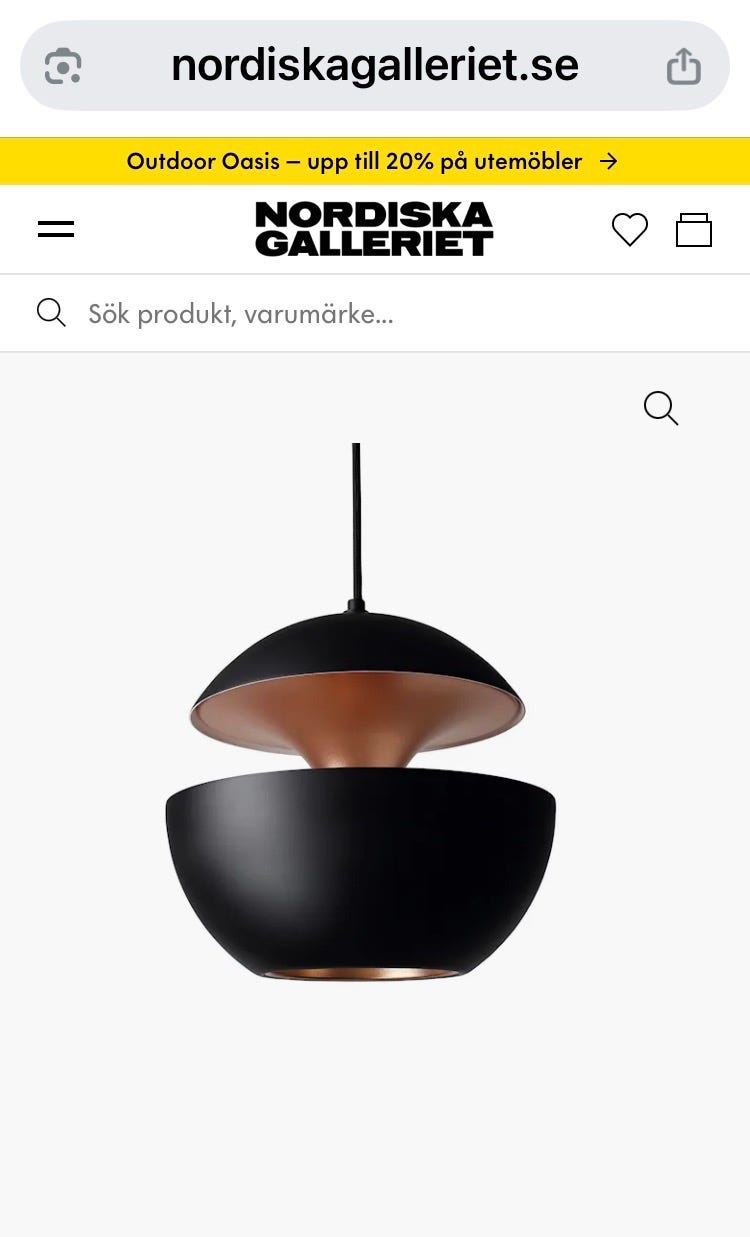Zoom the lamp product image
The width and height of the screenshot is (750, 1237).
(661, 408)
